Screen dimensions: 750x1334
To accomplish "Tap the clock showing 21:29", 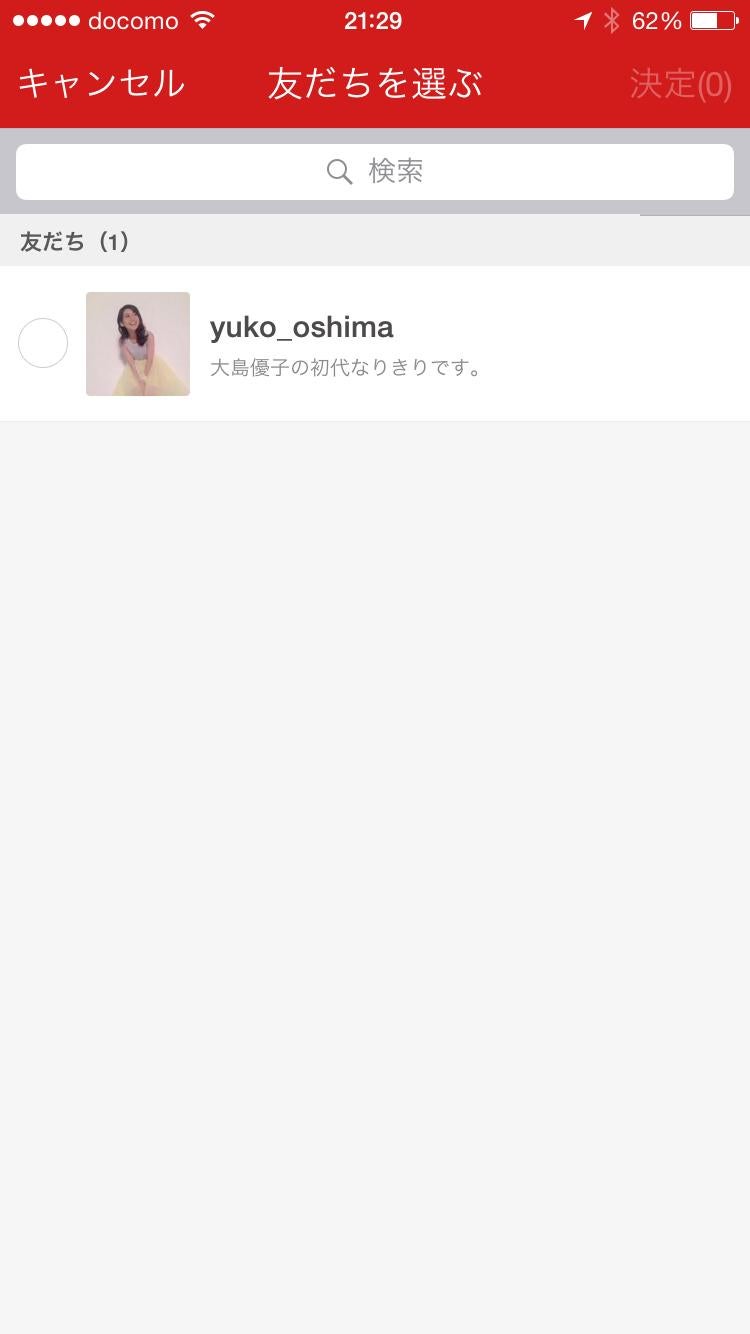I will pyautogui.click(x=373, y=19).
